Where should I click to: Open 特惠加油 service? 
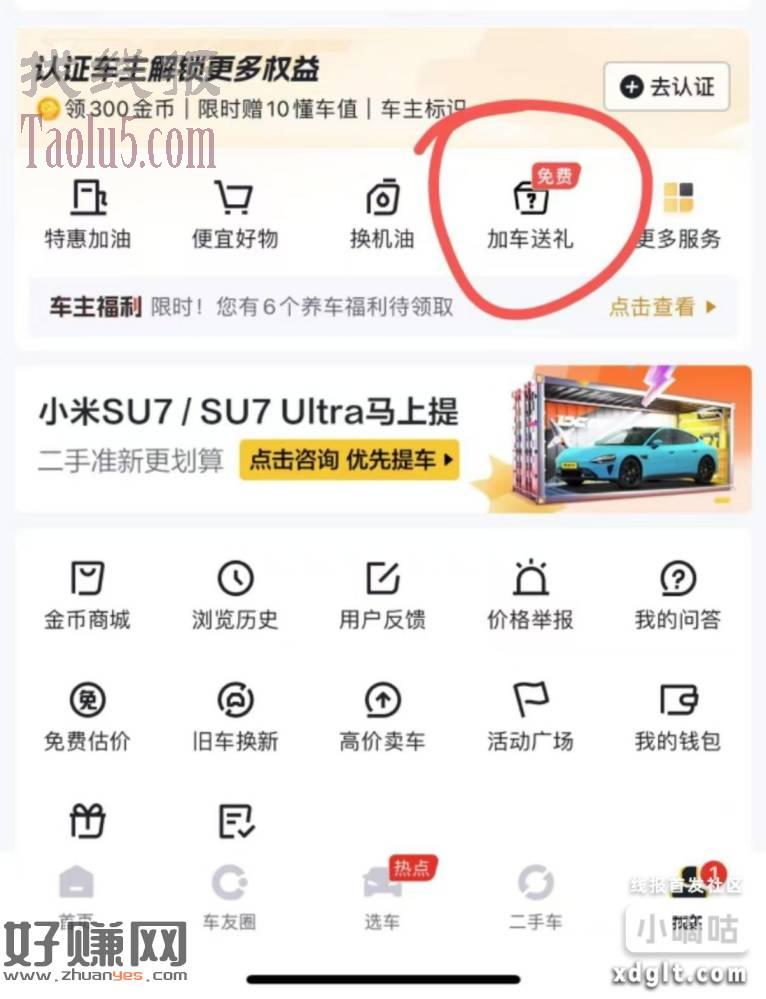[x=88, y=214]
